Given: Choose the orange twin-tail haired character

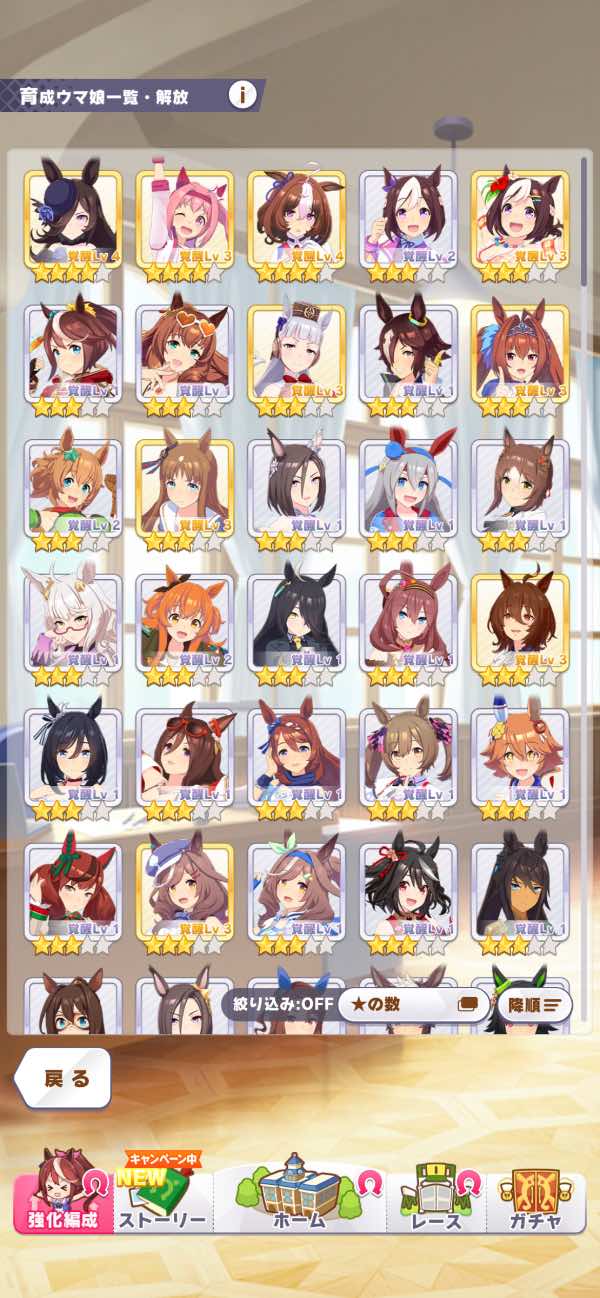Looking at the screenshot, I should (x=184, y=625).
